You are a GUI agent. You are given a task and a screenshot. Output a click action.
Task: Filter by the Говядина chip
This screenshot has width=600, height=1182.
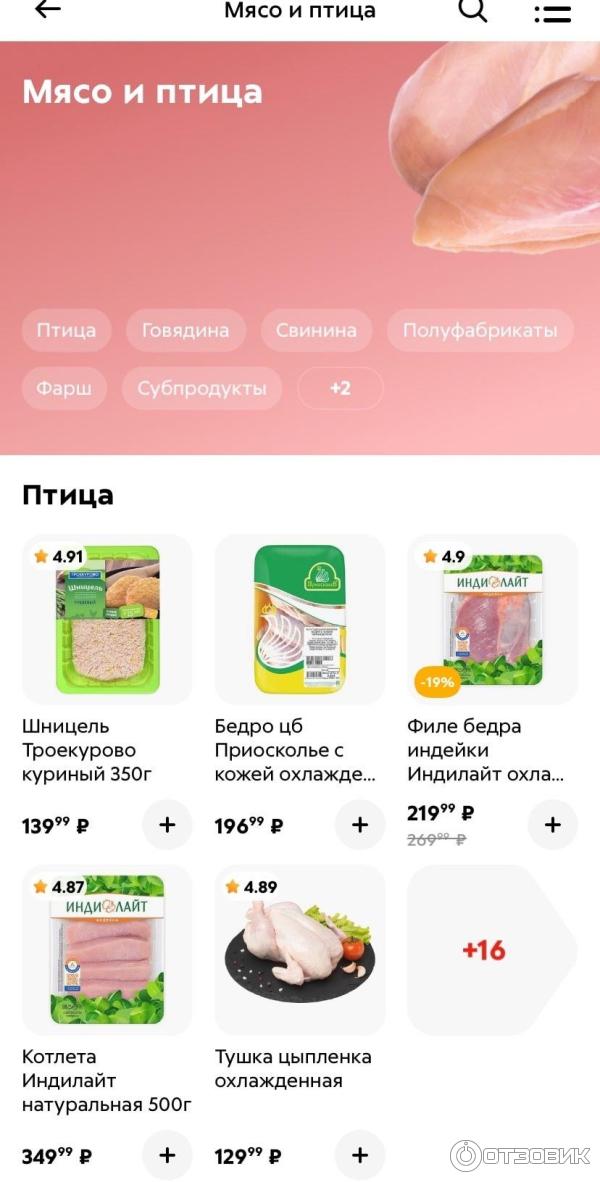pos(186,330)
